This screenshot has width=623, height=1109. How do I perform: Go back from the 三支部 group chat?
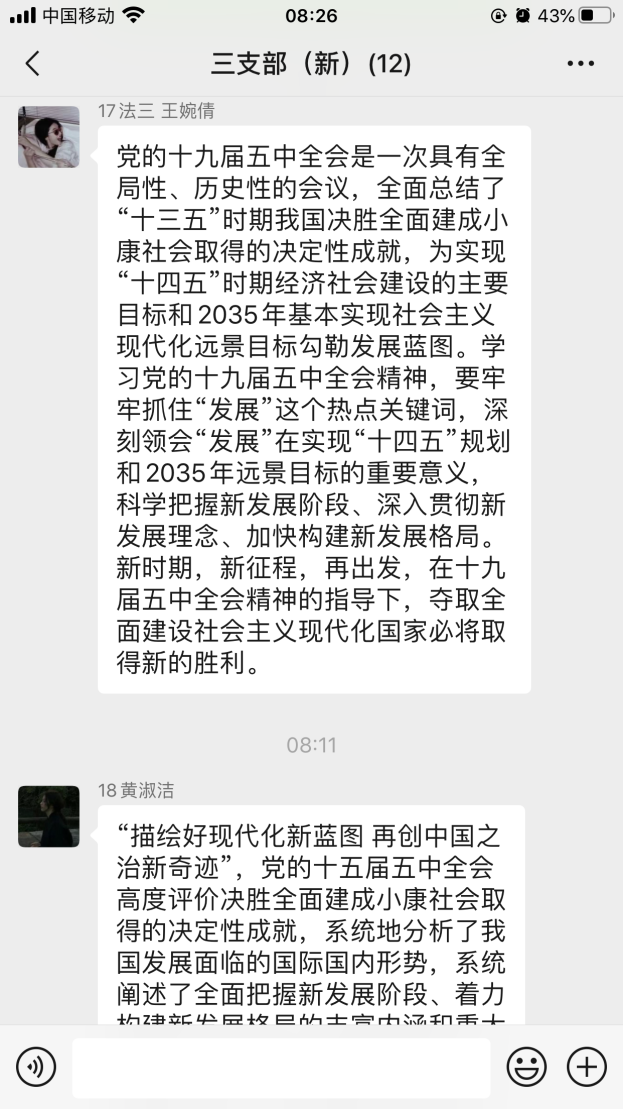(32, 64)
